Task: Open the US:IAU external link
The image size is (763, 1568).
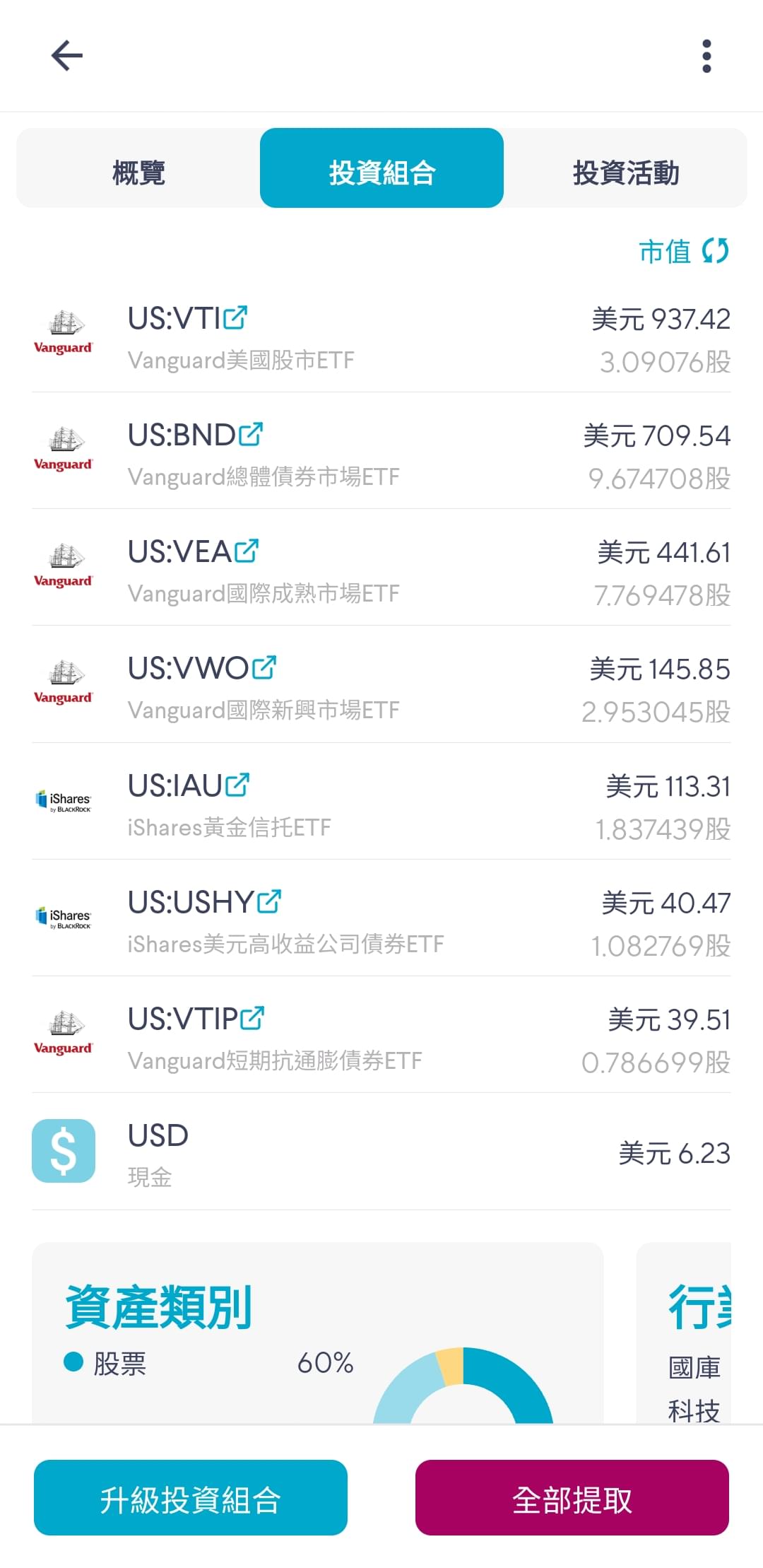Action: pos(237,785)
